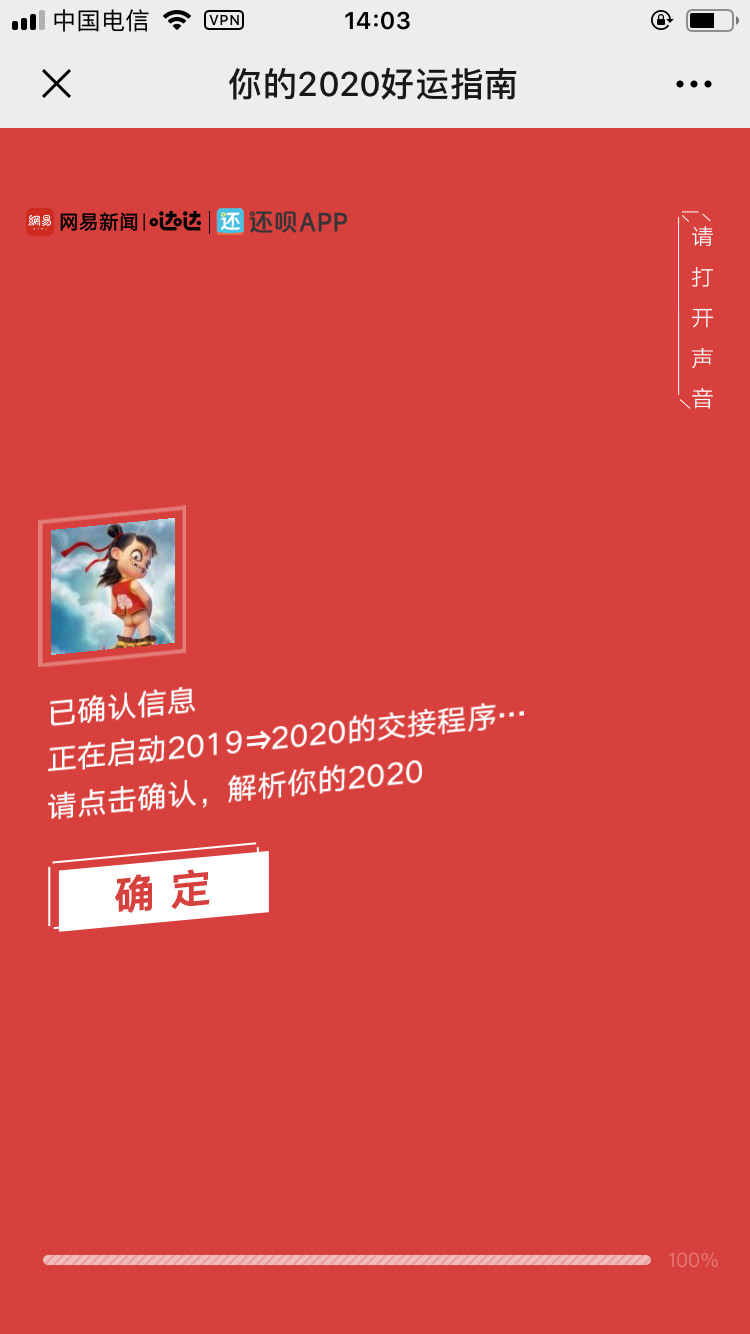Open the three-dot overflow menu
This screenshot has height=1334, width=750.
tap(694, 85)
